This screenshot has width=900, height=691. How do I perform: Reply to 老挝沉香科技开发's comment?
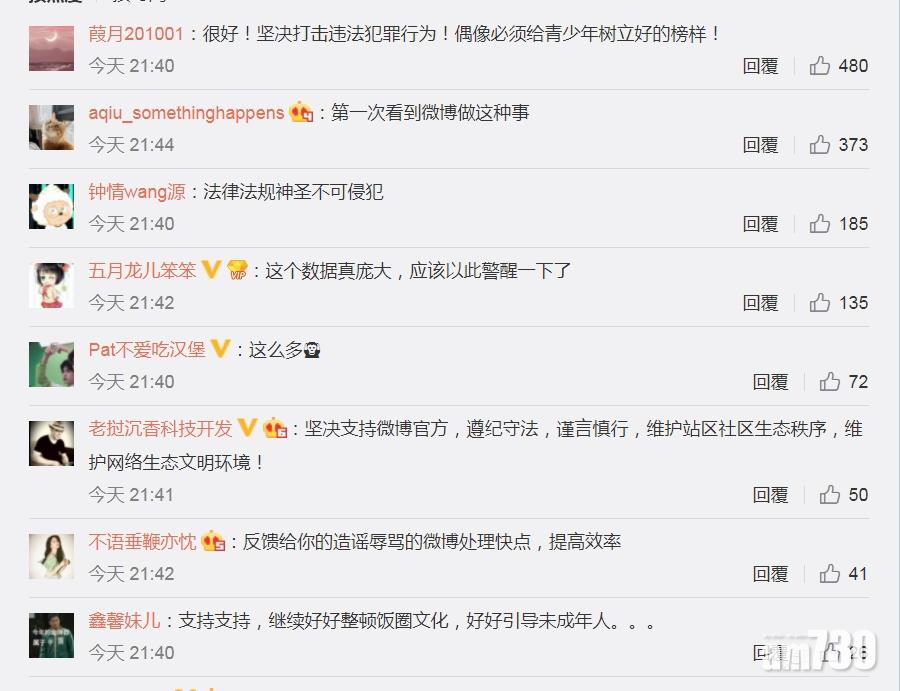pyautogui.click(x=770, y=495)
